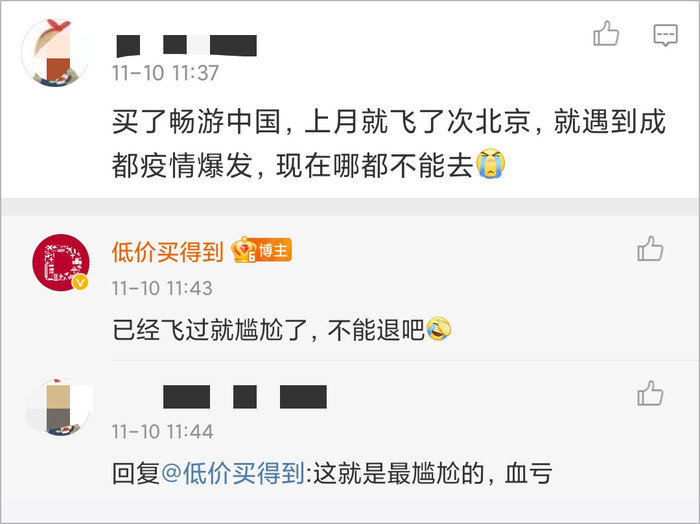Screen dimensions: 700x524
Task: Open the avatar of the 11:37 commenter
Action: click(x=55, y=52)
